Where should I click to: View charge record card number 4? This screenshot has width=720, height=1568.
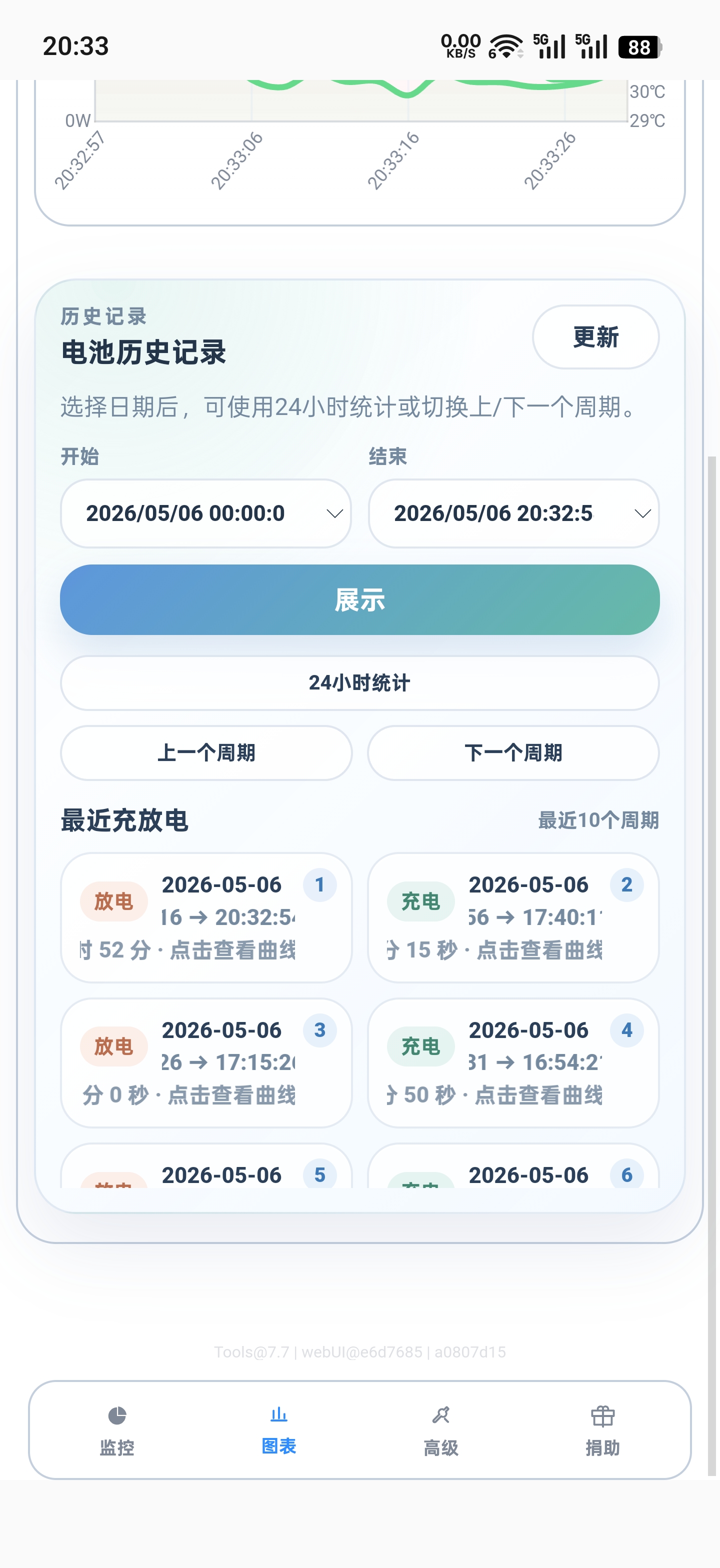(x=513, y=1063)
